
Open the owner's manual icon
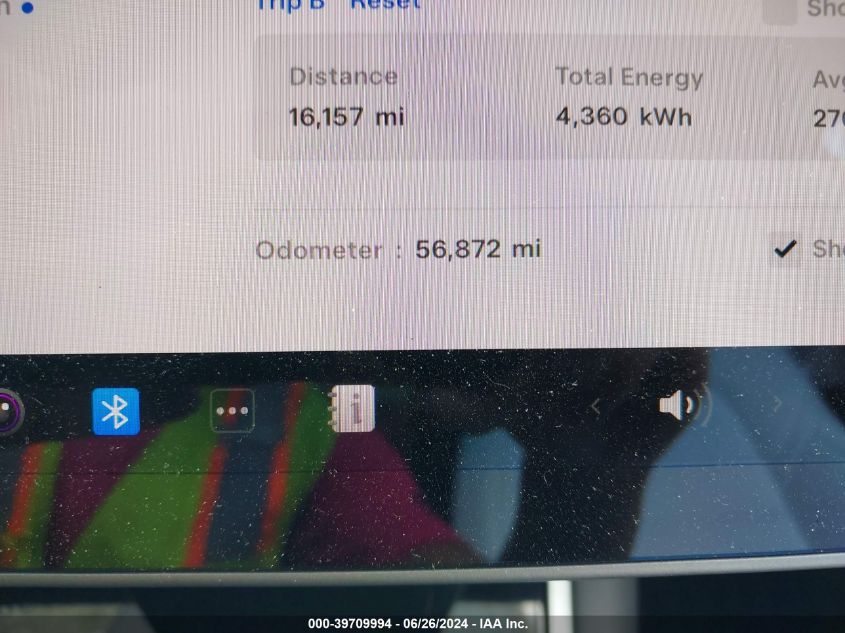pos(352,408)
